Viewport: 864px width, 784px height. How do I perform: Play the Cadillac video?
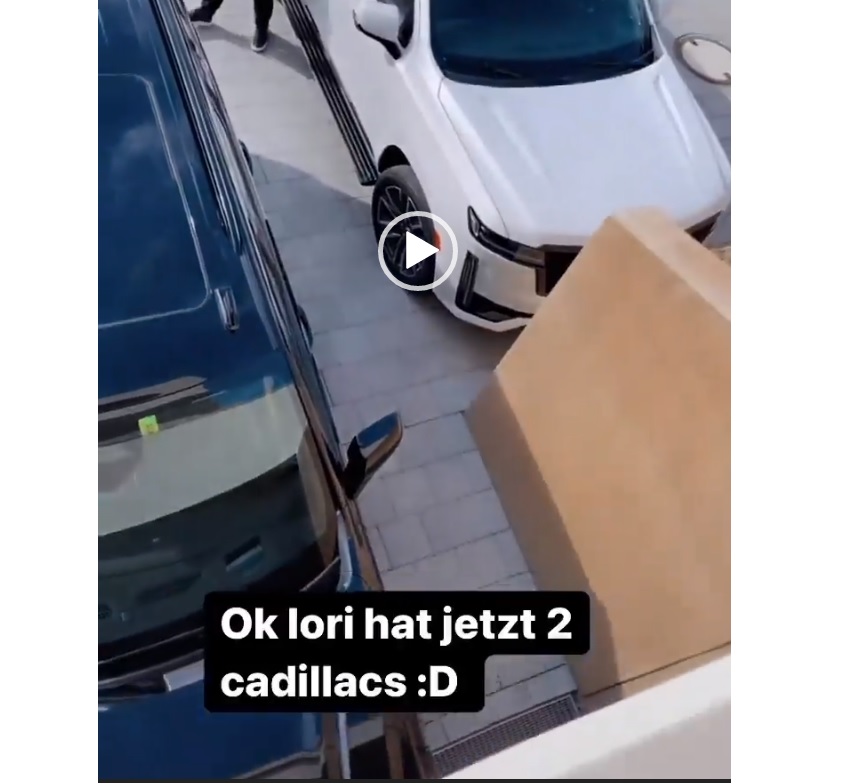pyautogui.click(x=417, y=251)
